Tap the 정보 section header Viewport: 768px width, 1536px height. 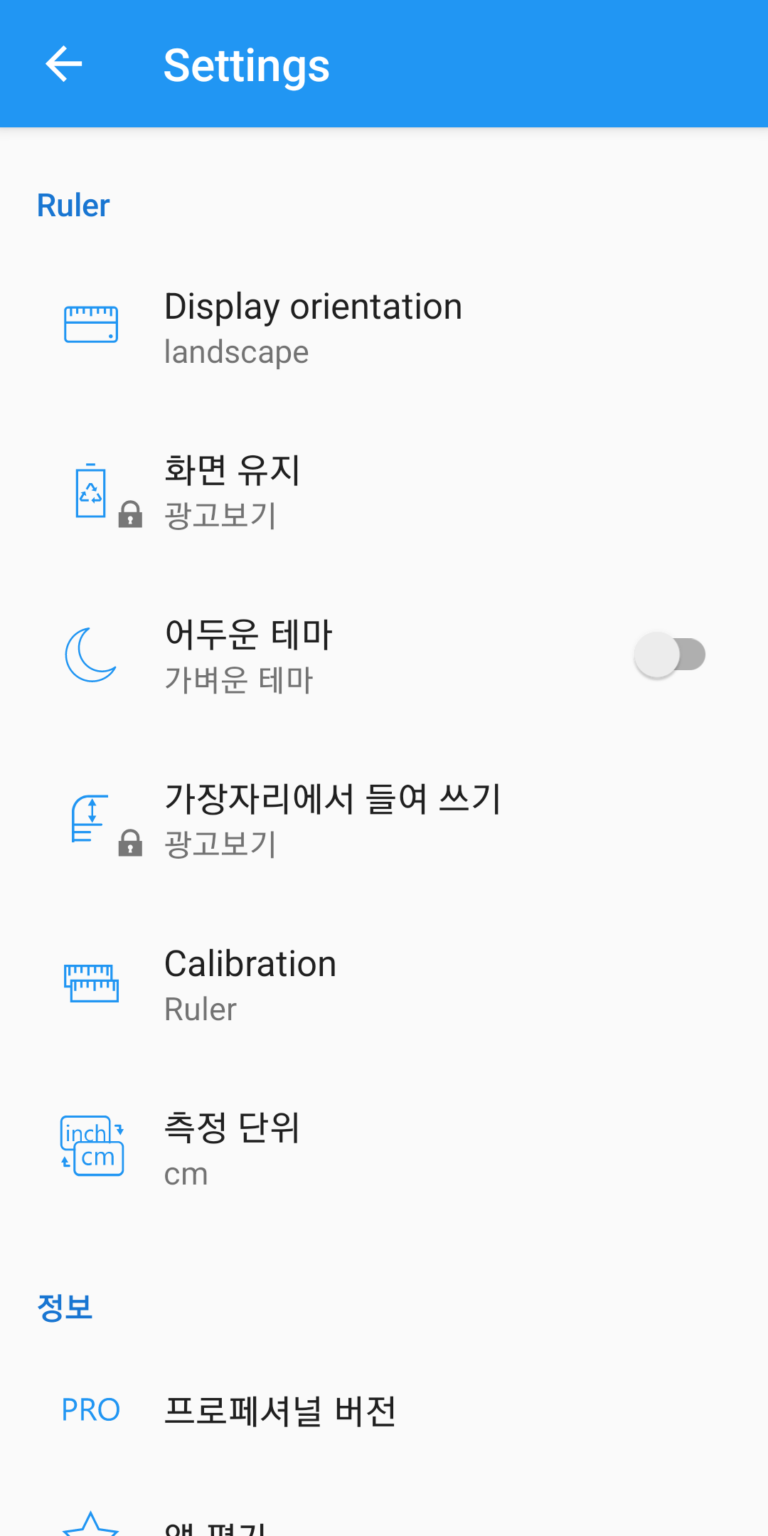(x=66, y=1306)
